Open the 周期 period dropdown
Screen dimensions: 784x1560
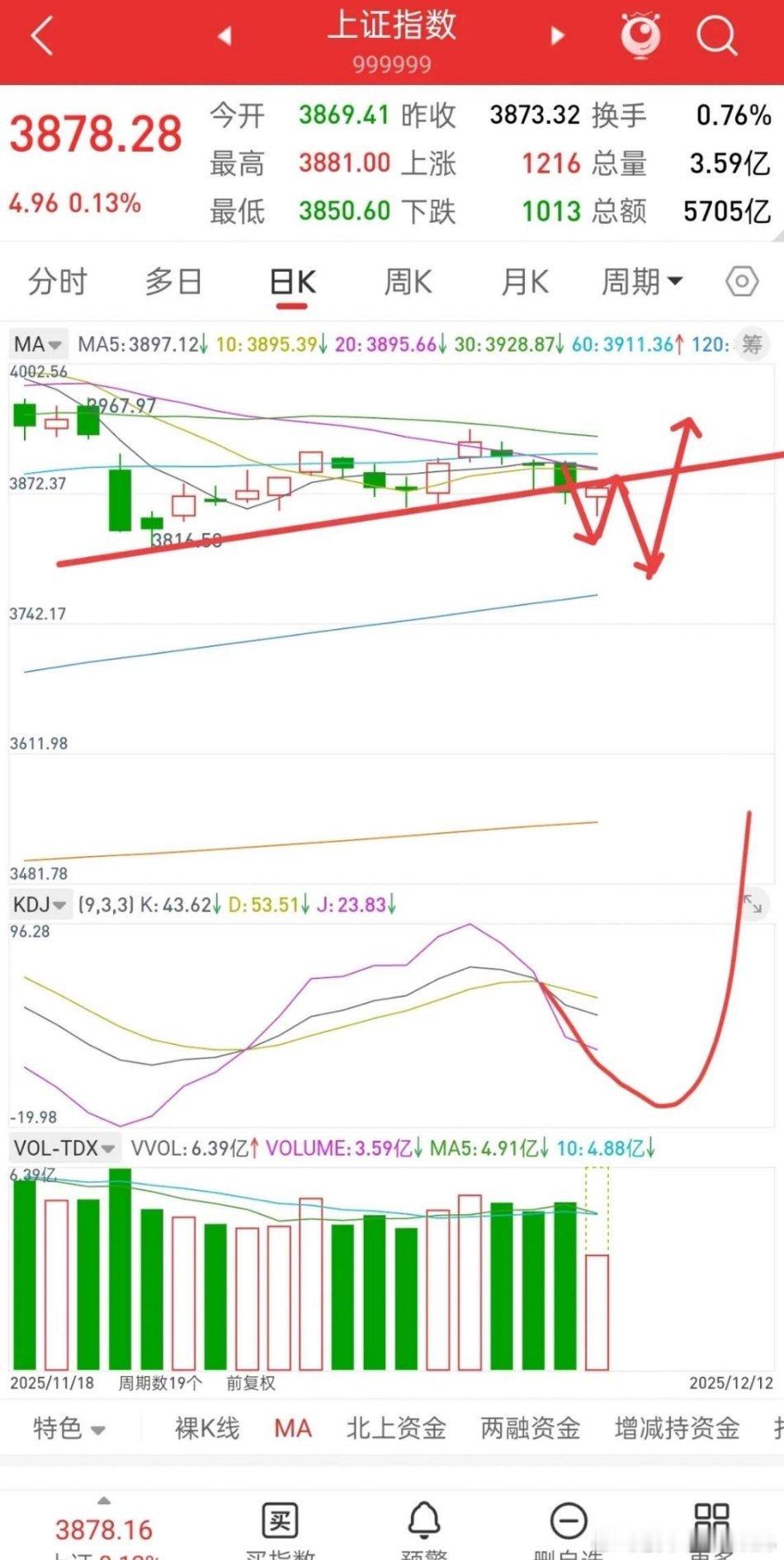click(x=642, y=281)
